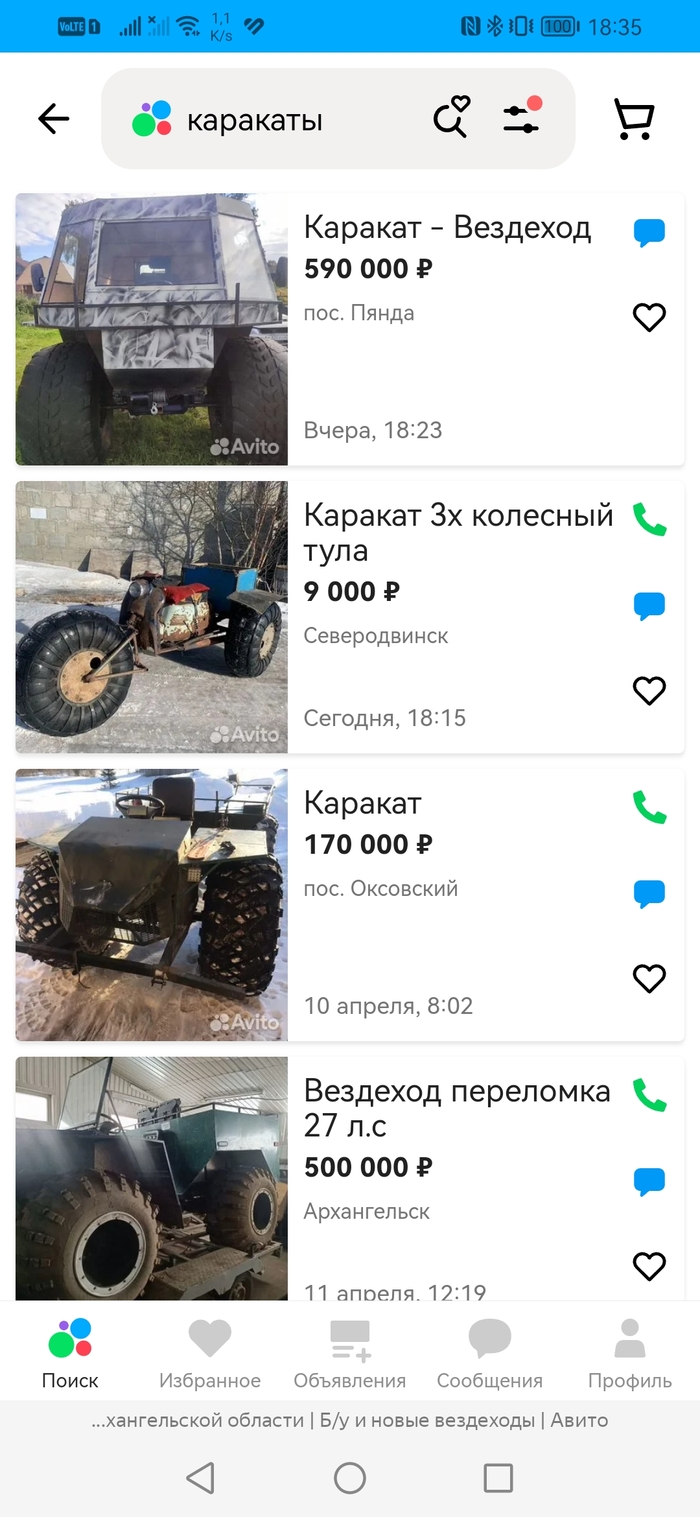The height and width of the screenshot is (1517, 700).
Task: Open the "Каракат - Вездеход" listing
Action: point(447,229)
